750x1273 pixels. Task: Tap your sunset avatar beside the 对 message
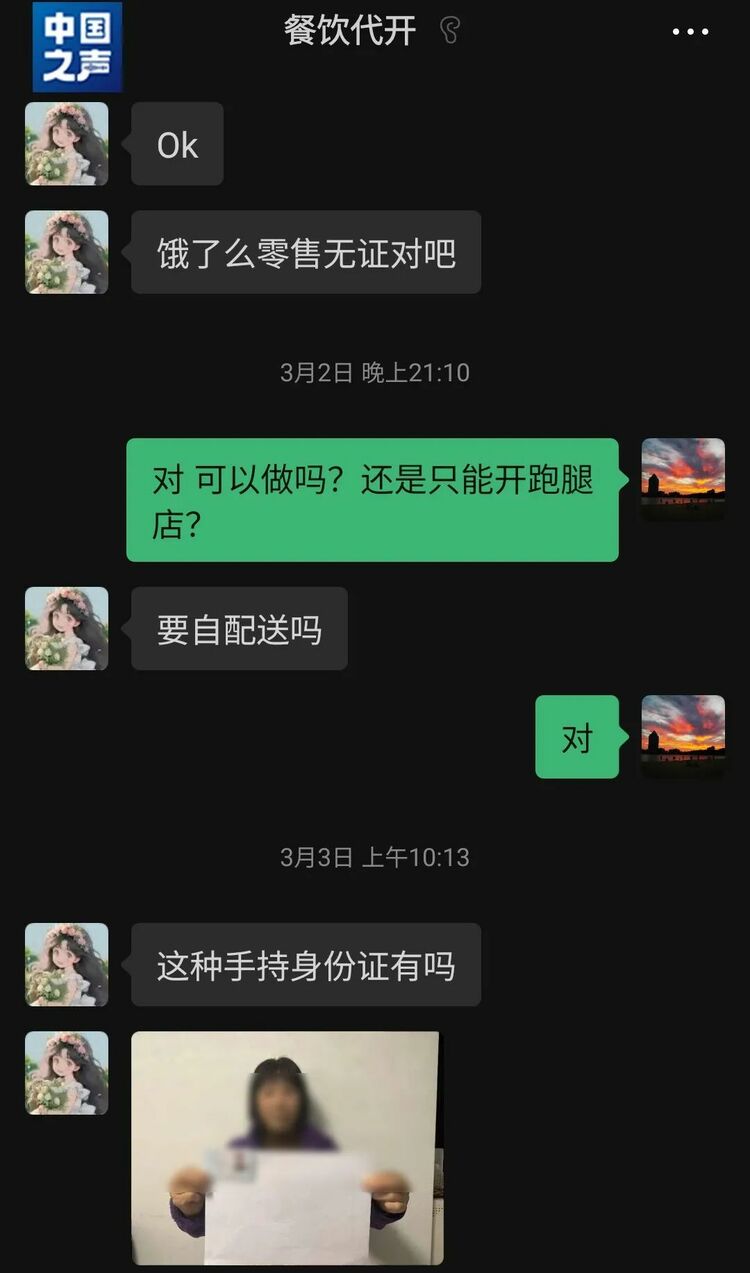(683, 738)
